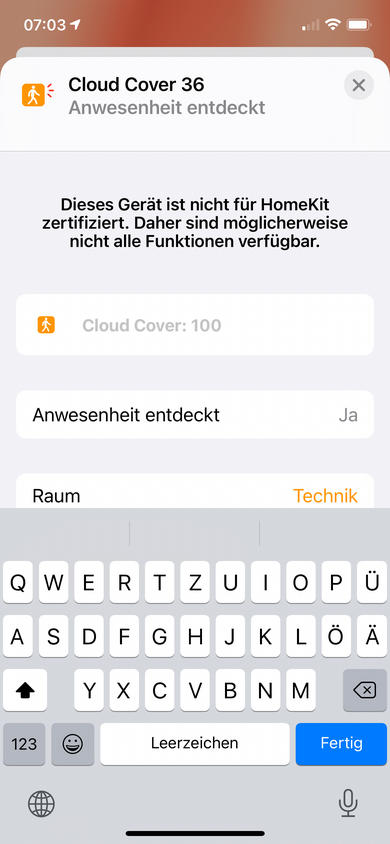390x844 pixels.
Task: Start dictation with the microphone icon
Action: click(348, 804)
